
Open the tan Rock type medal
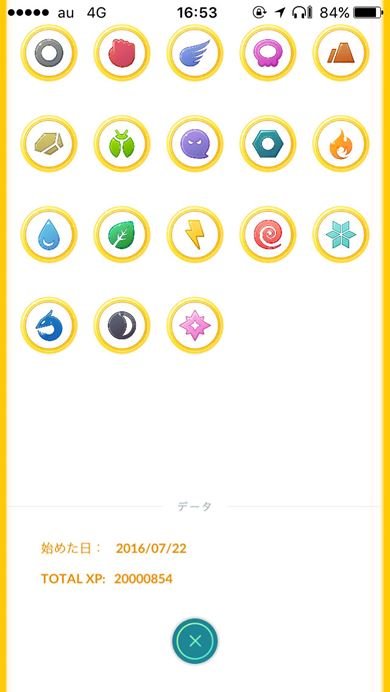tap(49, 143)
